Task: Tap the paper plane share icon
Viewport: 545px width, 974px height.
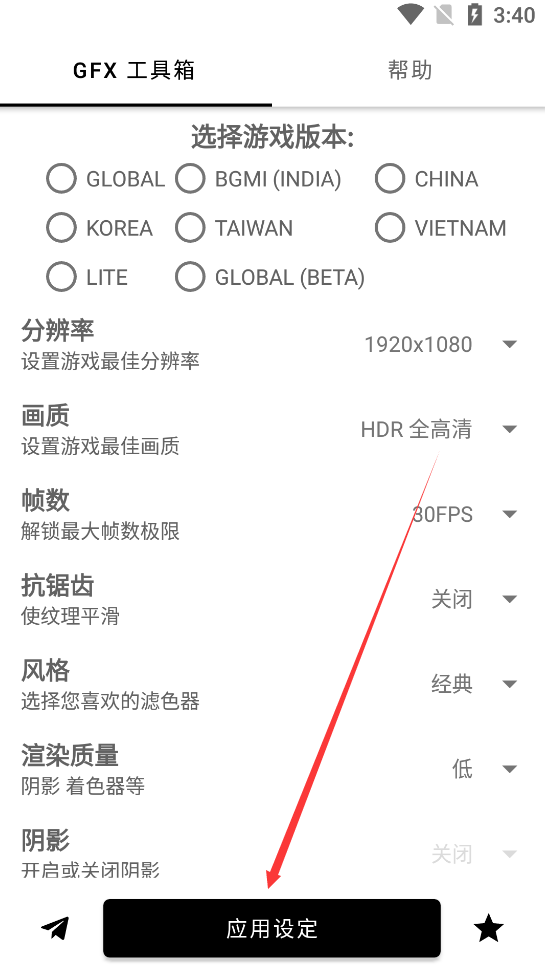Action: (x=55, y=928)
